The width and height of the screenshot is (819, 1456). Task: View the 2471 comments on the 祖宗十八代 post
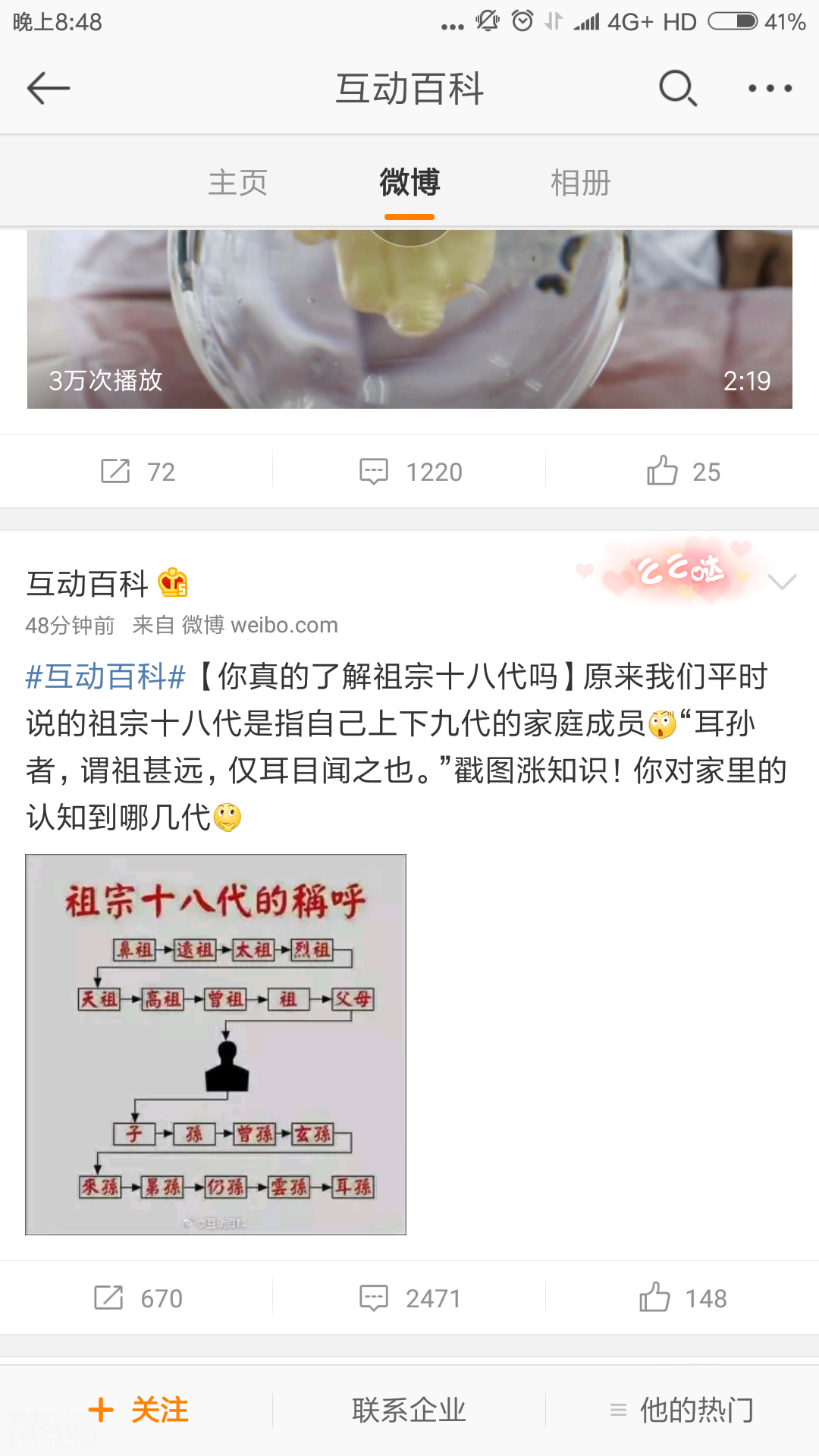(x=410, y=1298)
